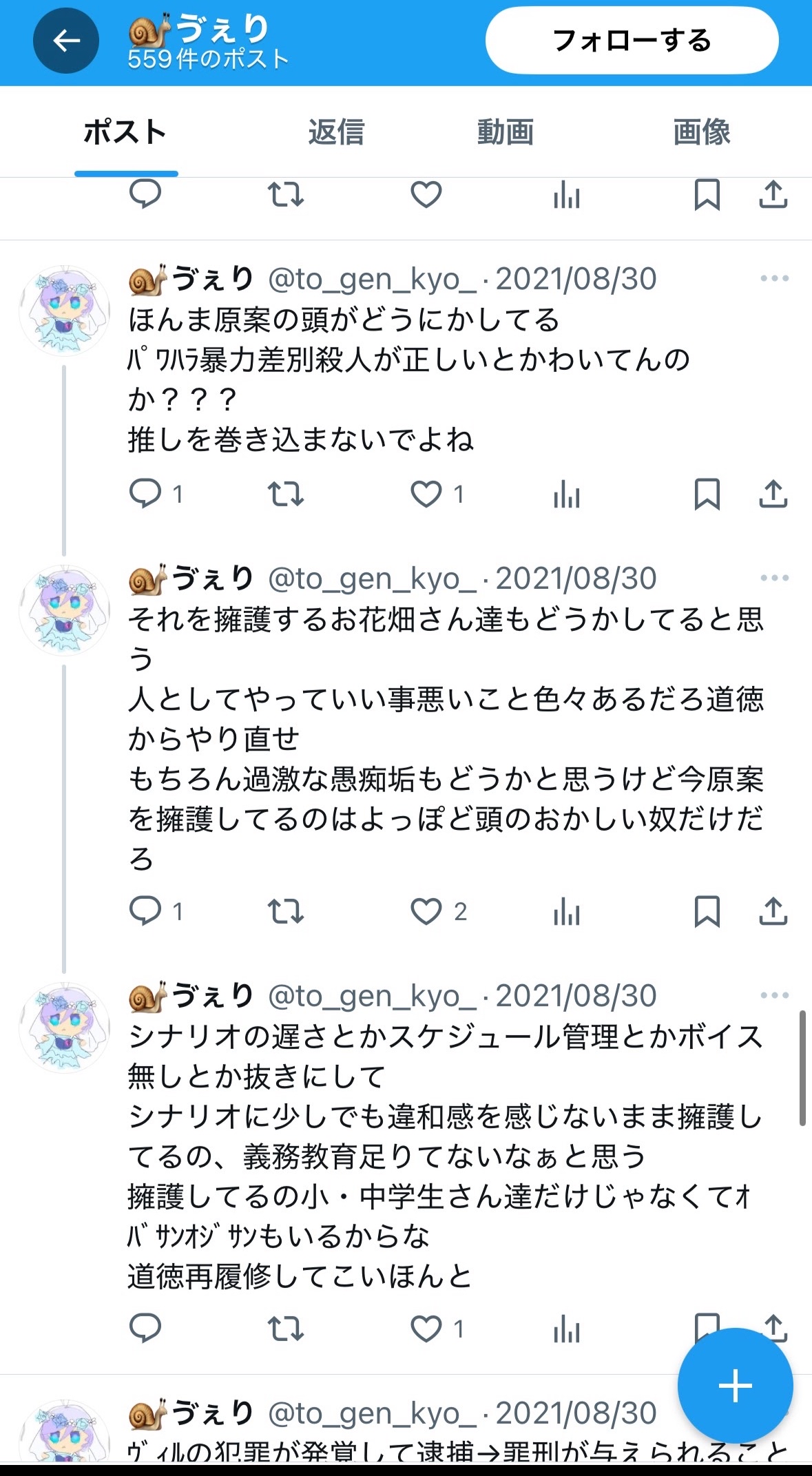Repost the post starting それを擁護するお花畑さん
Viewport: 812px width, 1476px height.
[x=285, y=911]
